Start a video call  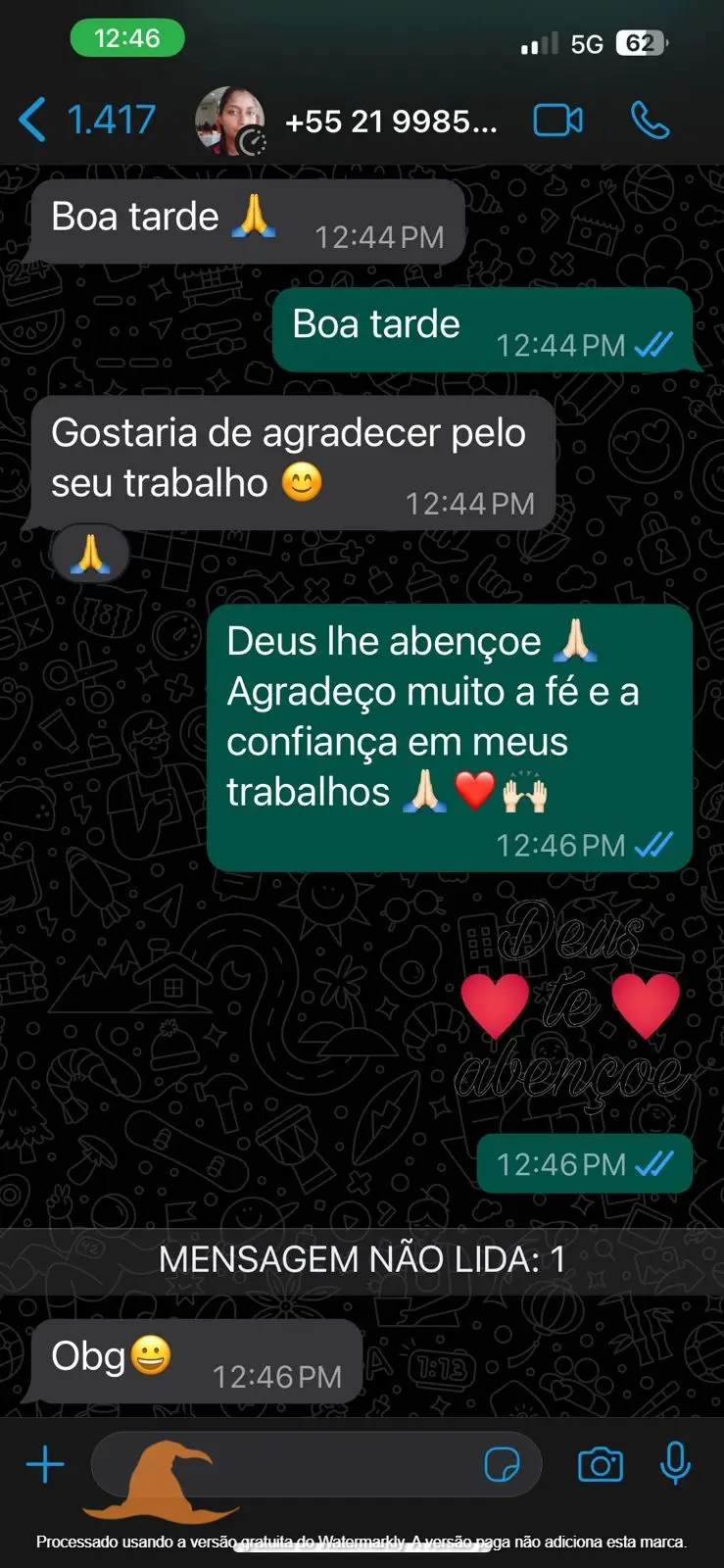coord(557,121)
